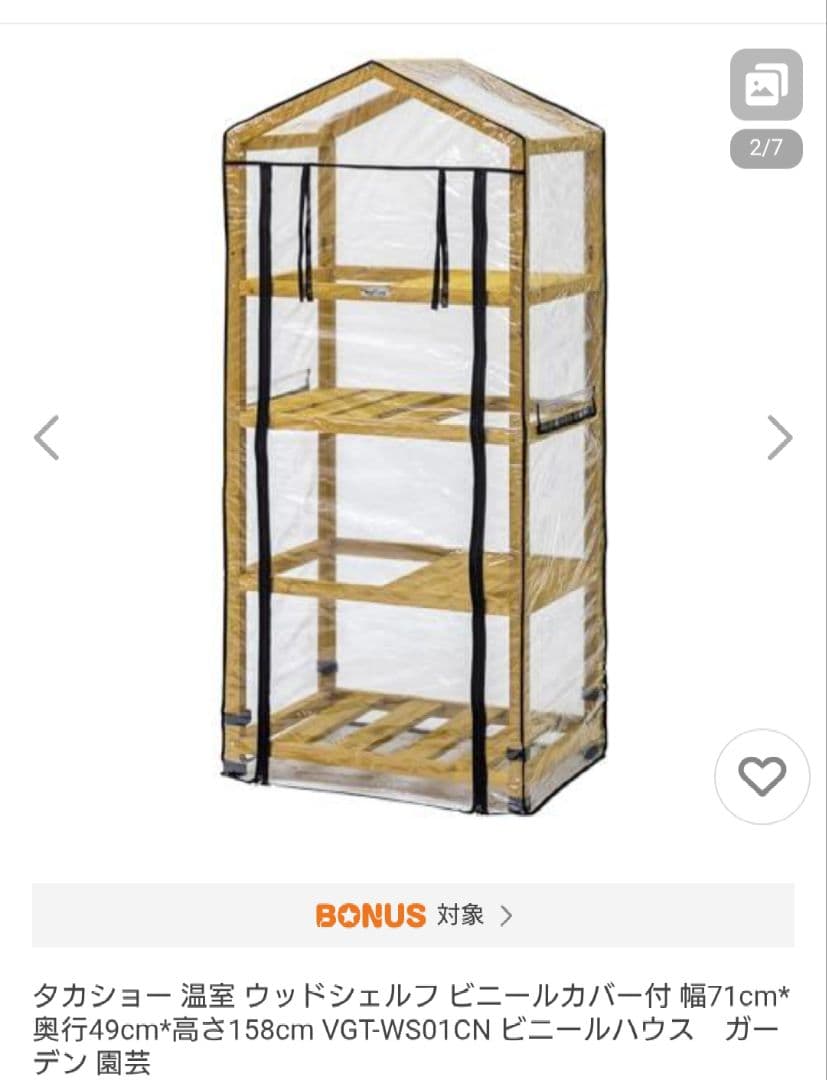This screenshot has height=1080, width=827.
Task: Show the next product image
Action: tap(780, 437)
